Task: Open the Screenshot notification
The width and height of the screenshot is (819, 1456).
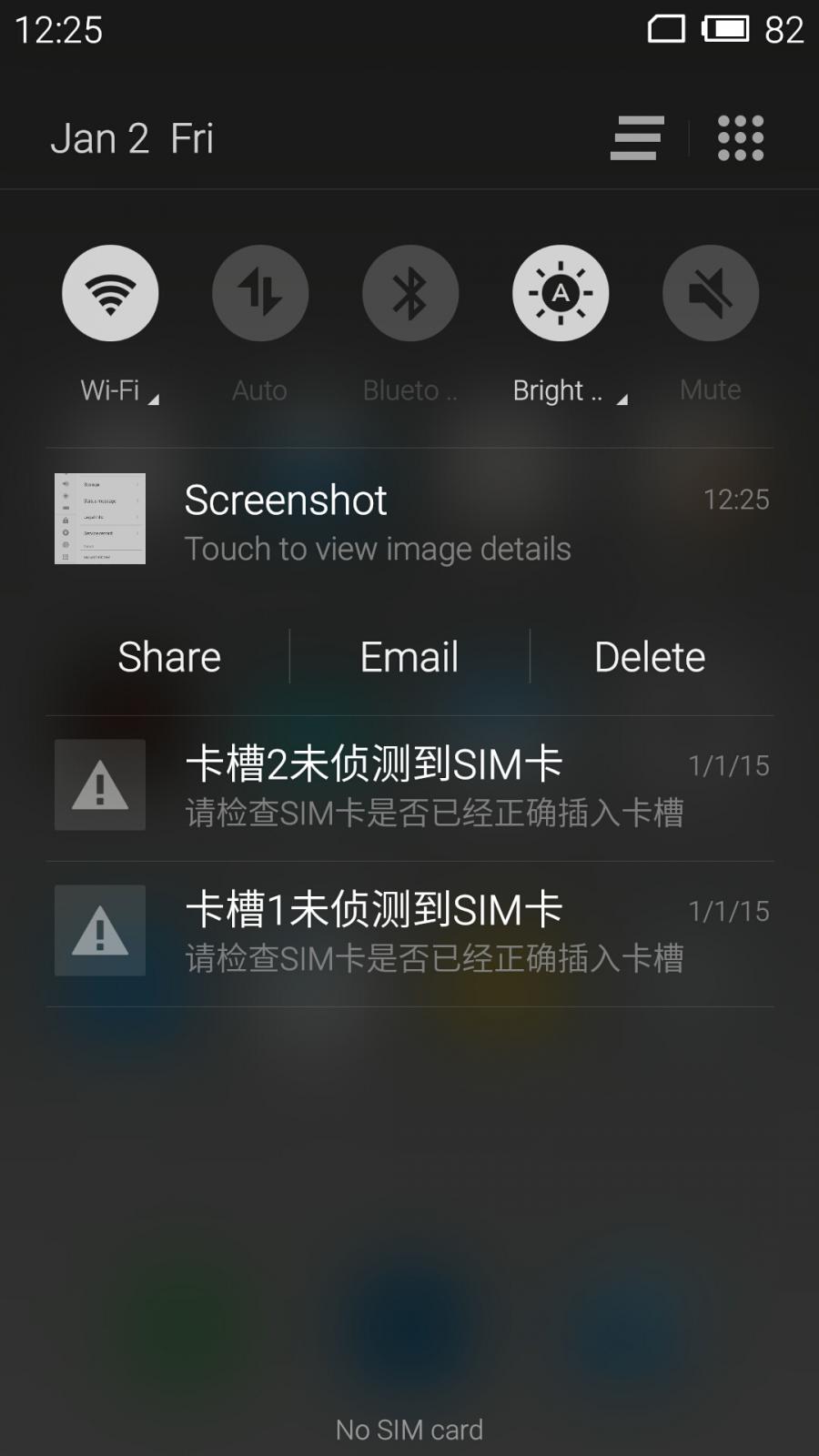Action: pyautogui.click(x=409, y=520)
